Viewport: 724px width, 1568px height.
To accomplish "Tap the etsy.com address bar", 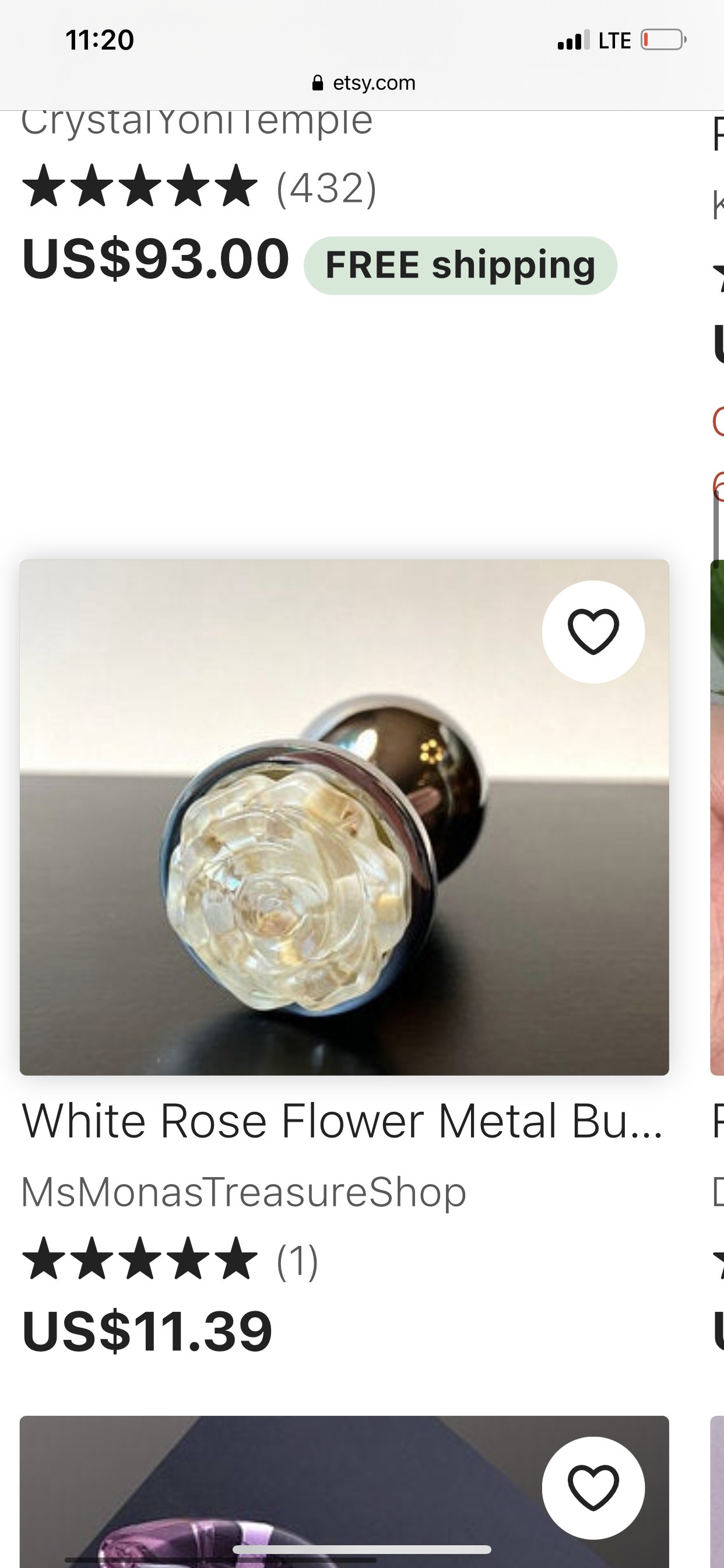I will tap(363, 83).
